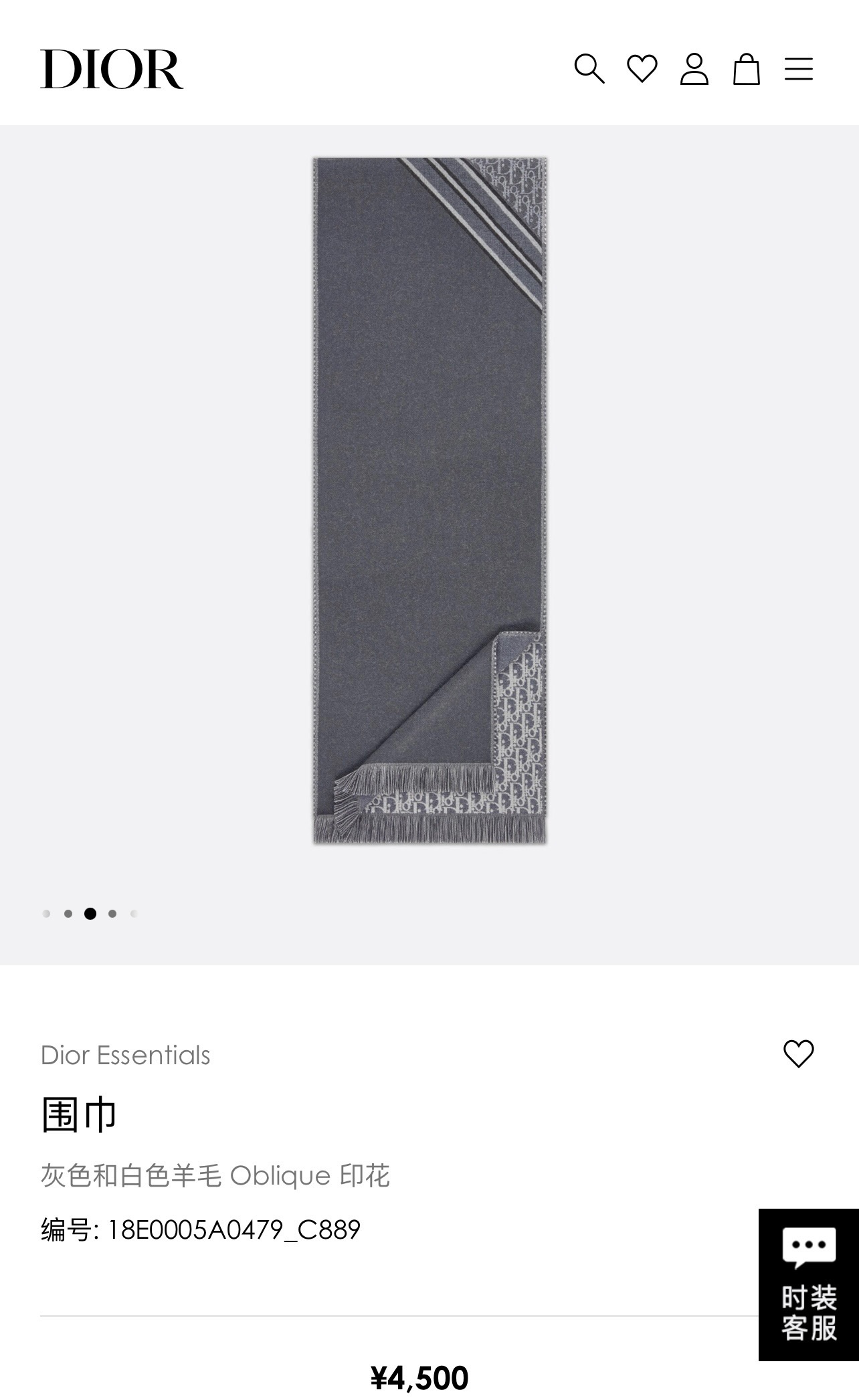Tap the Dior logo to go home
859x1400 pixels.
pyautogui.click(x=112, y=69)
